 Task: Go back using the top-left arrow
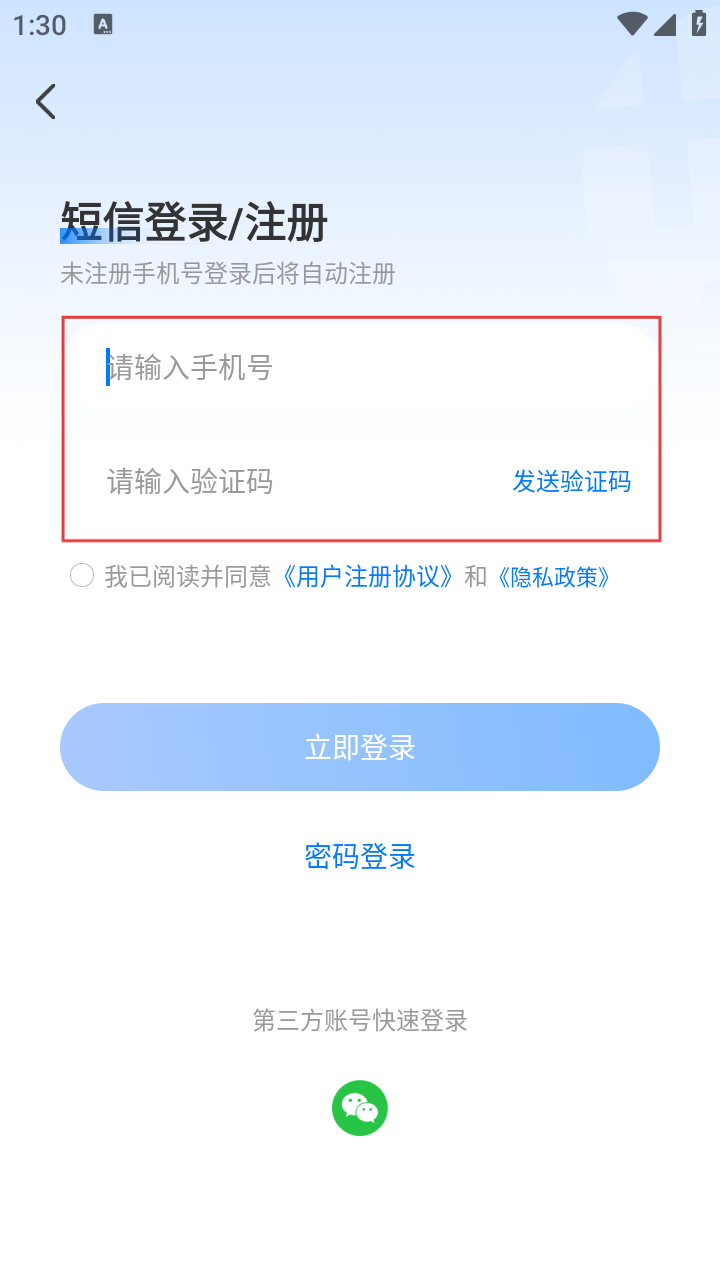[x=46, y=102]
